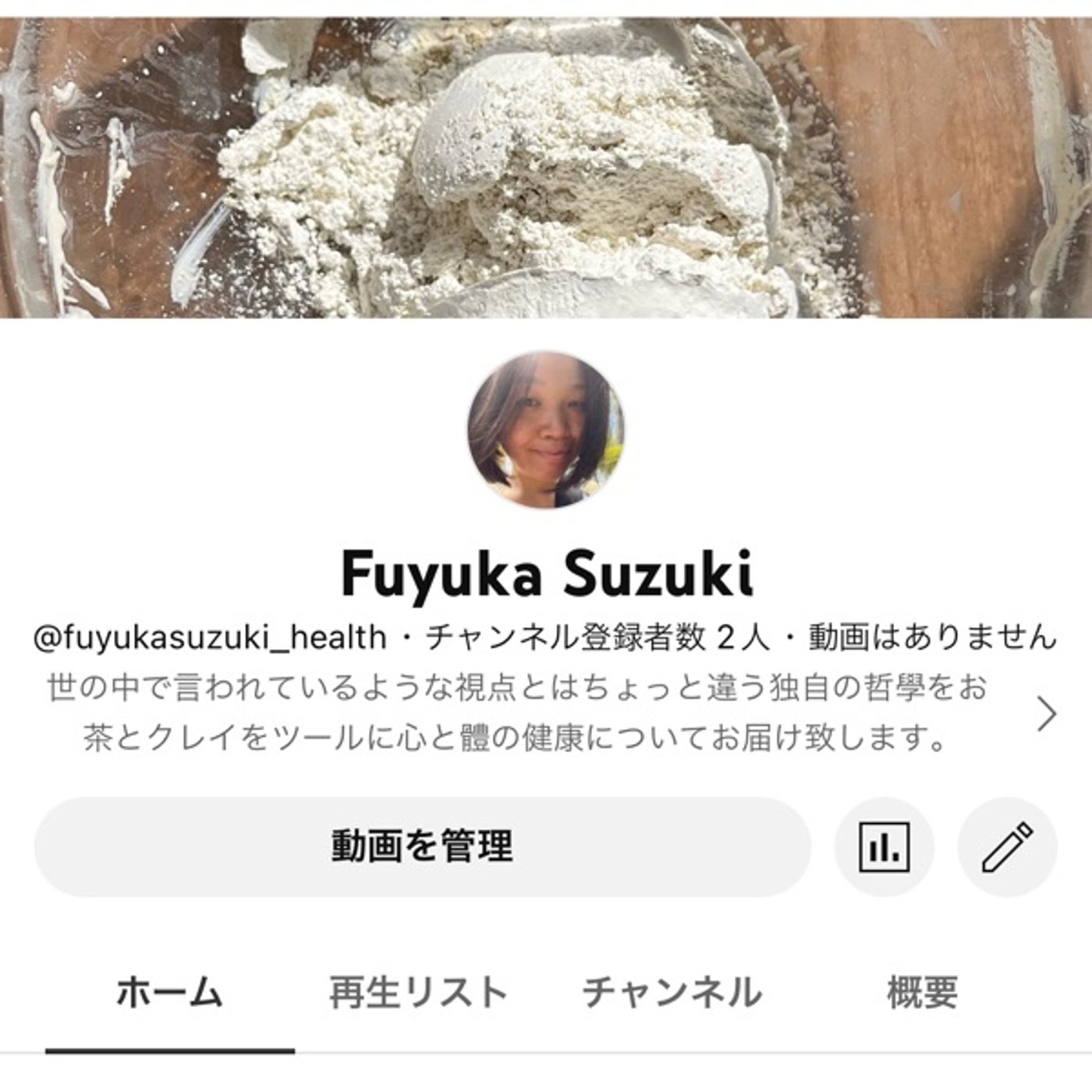
Task: Edit channel with the pencil icon
Action: pyautogui.click(x=1007, y=846)
